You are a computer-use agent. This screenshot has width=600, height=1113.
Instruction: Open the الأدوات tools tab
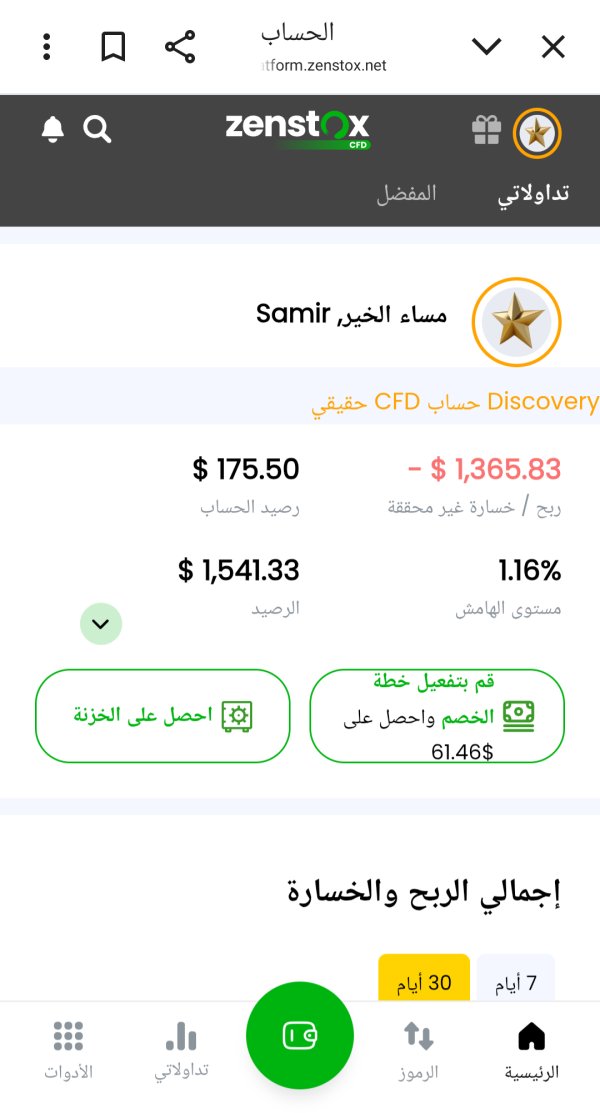click(69, 1051)
